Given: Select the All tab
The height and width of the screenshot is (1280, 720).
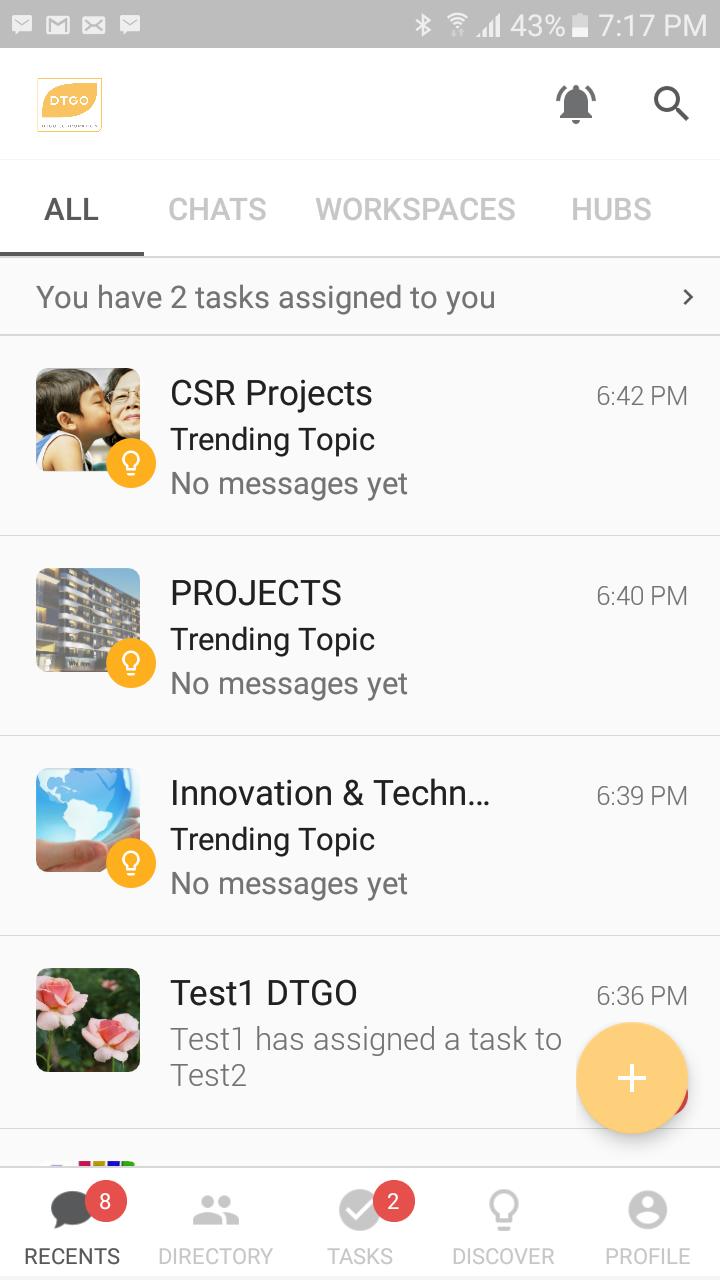Looking at the screenshot, I should (x=72, y=209).
